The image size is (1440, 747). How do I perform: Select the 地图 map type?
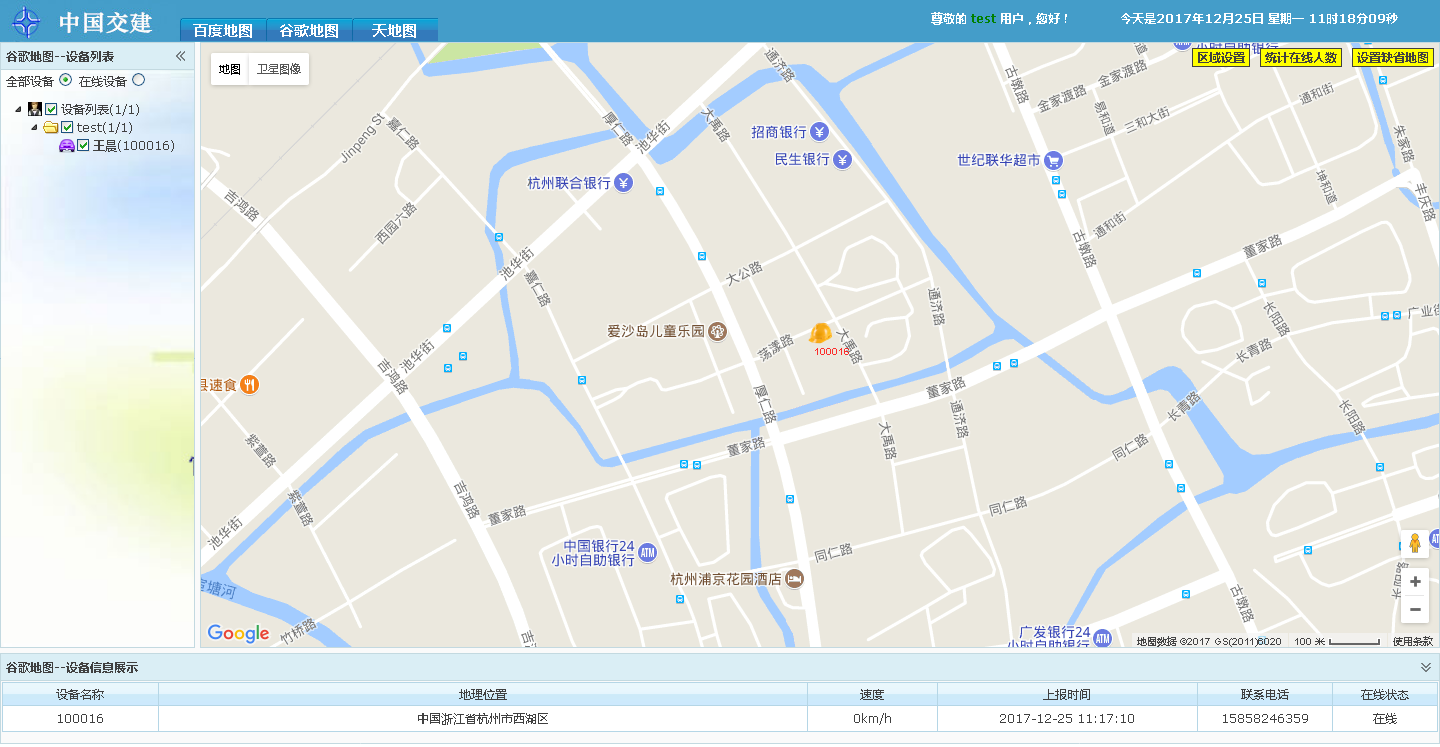click(x=230, y=69)
